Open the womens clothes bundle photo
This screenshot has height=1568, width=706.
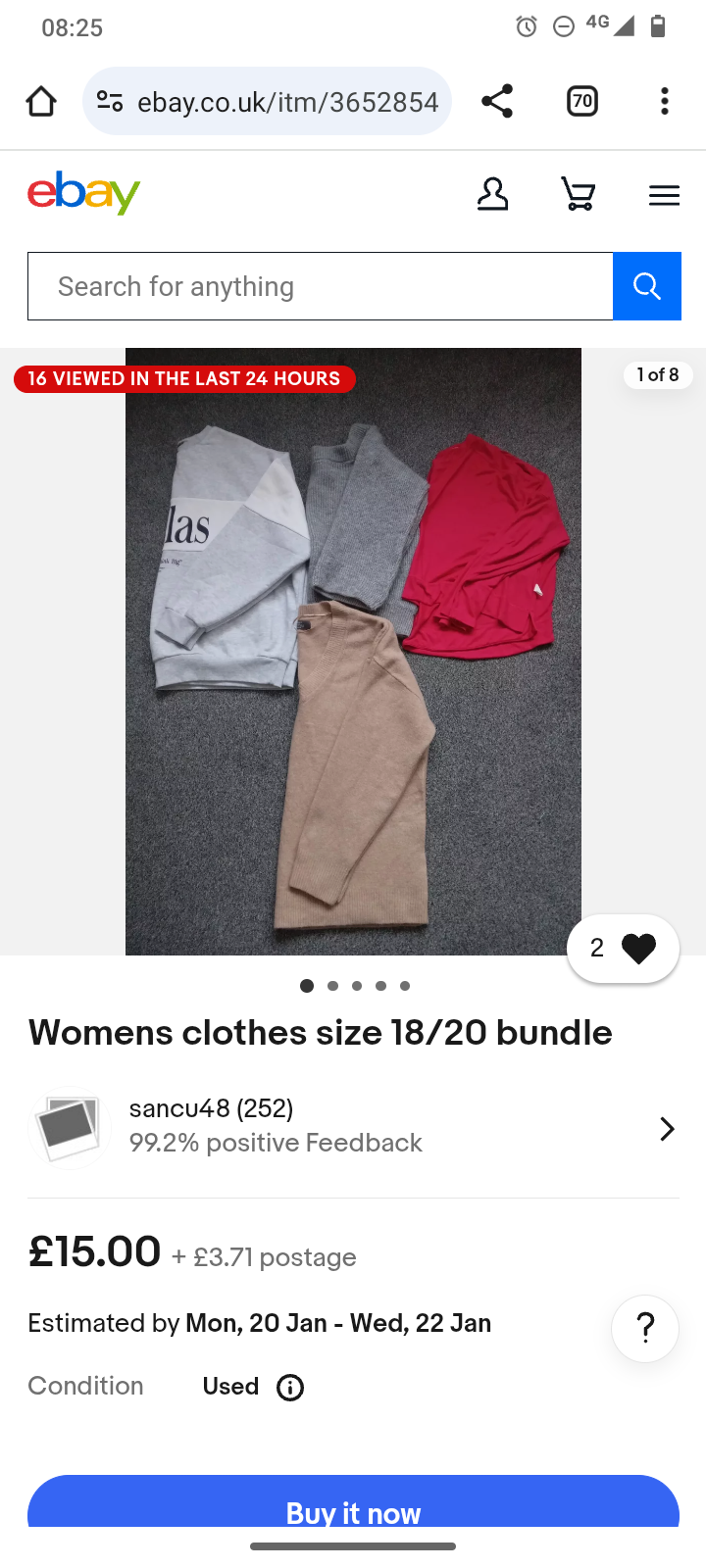353,652
